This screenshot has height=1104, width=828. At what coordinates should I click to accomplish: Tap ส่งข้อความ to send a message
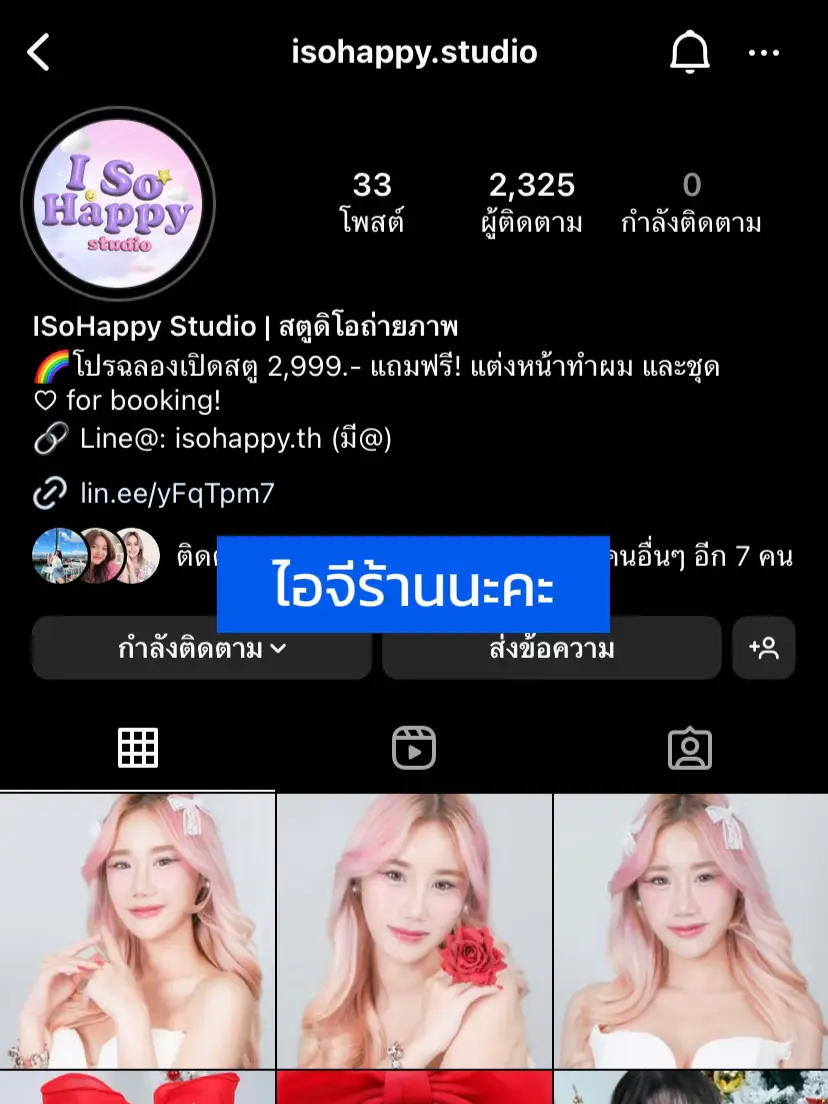[x=551, y=648]
